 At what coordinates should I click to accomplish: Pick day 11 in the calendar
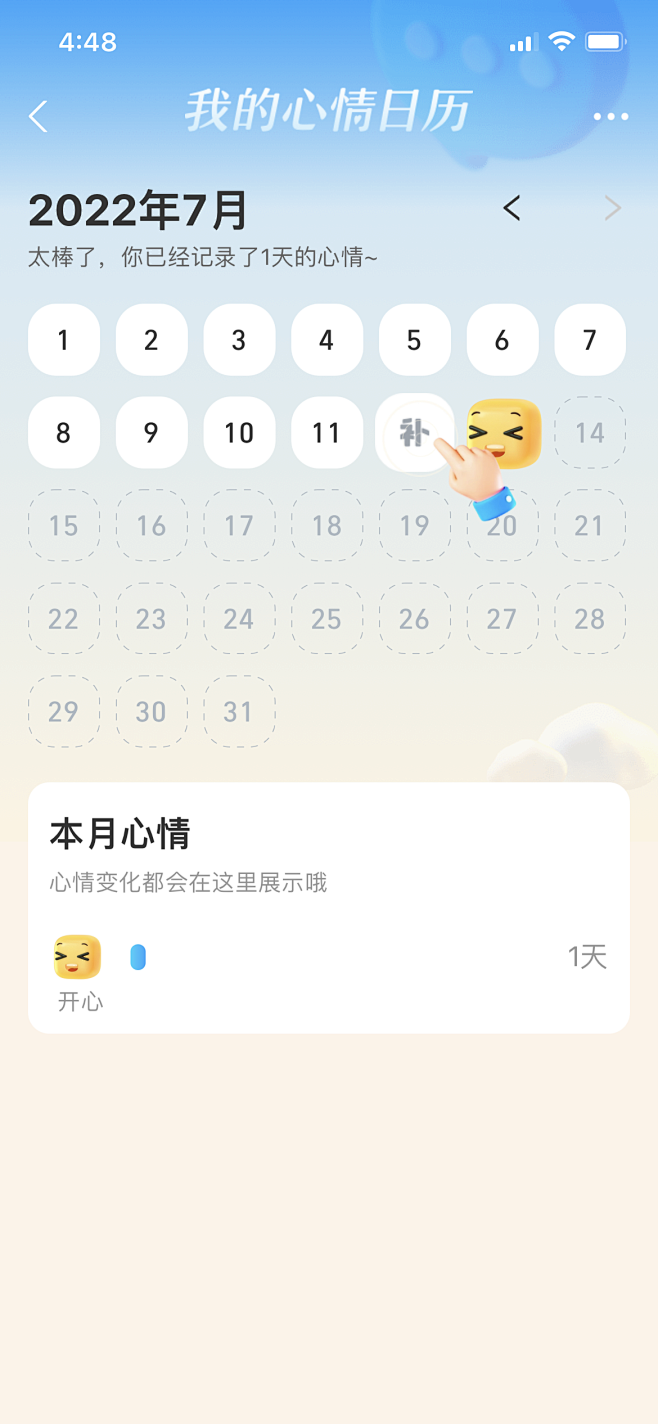[x=326, y=433]
